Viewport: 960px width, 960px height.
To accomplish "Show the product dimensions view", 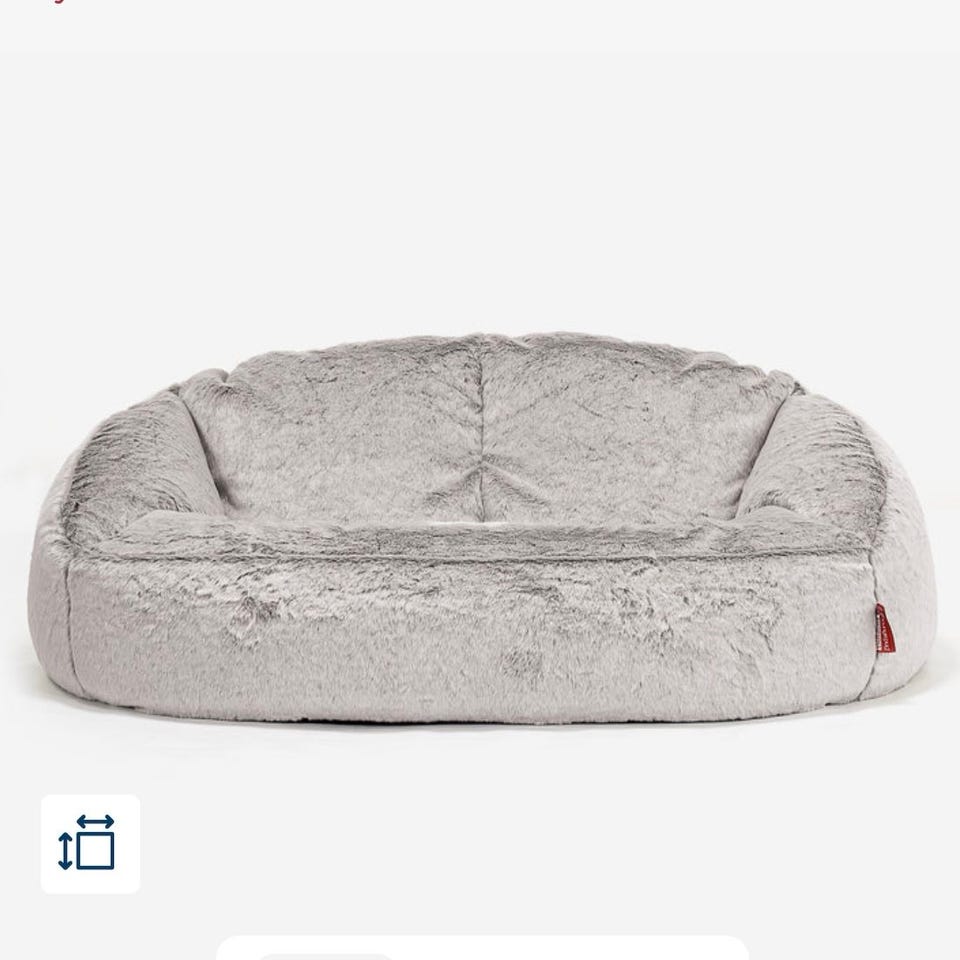I will 90,843.
